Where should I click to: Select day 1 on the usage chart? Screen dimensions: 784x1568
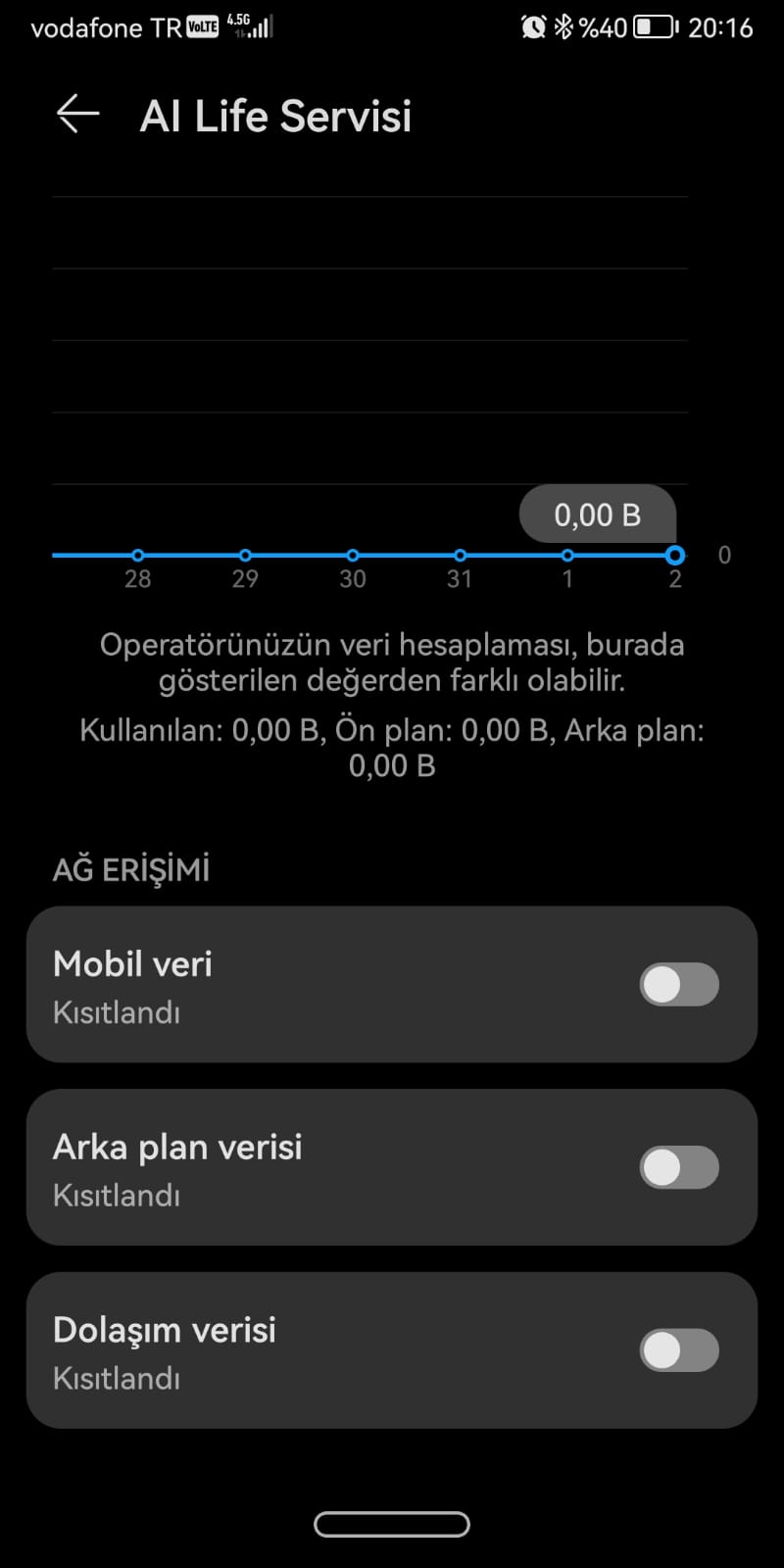pyautogui.click(x=567, y=556)
